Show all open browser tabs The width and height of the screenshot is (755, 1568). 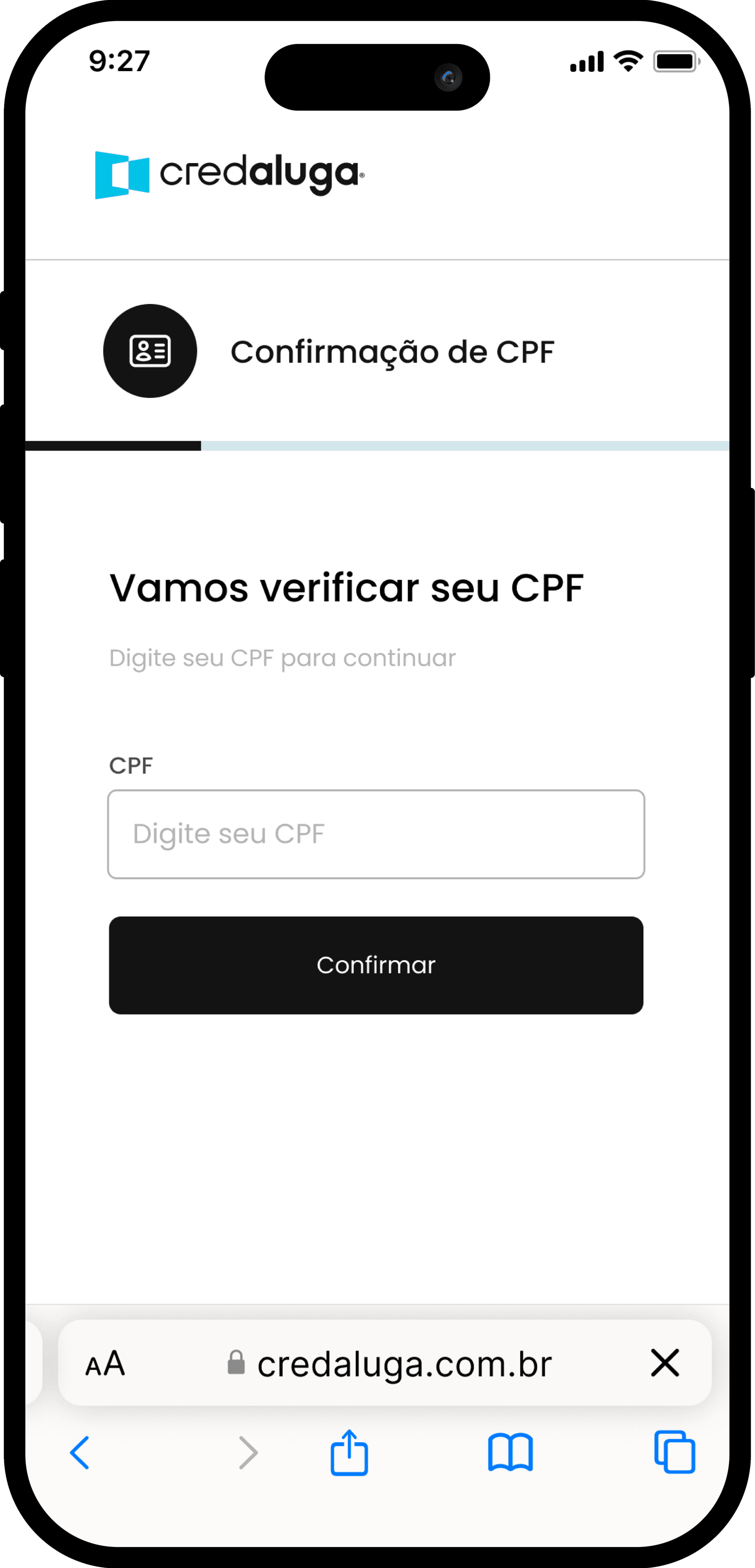(x=674, y=1452)
